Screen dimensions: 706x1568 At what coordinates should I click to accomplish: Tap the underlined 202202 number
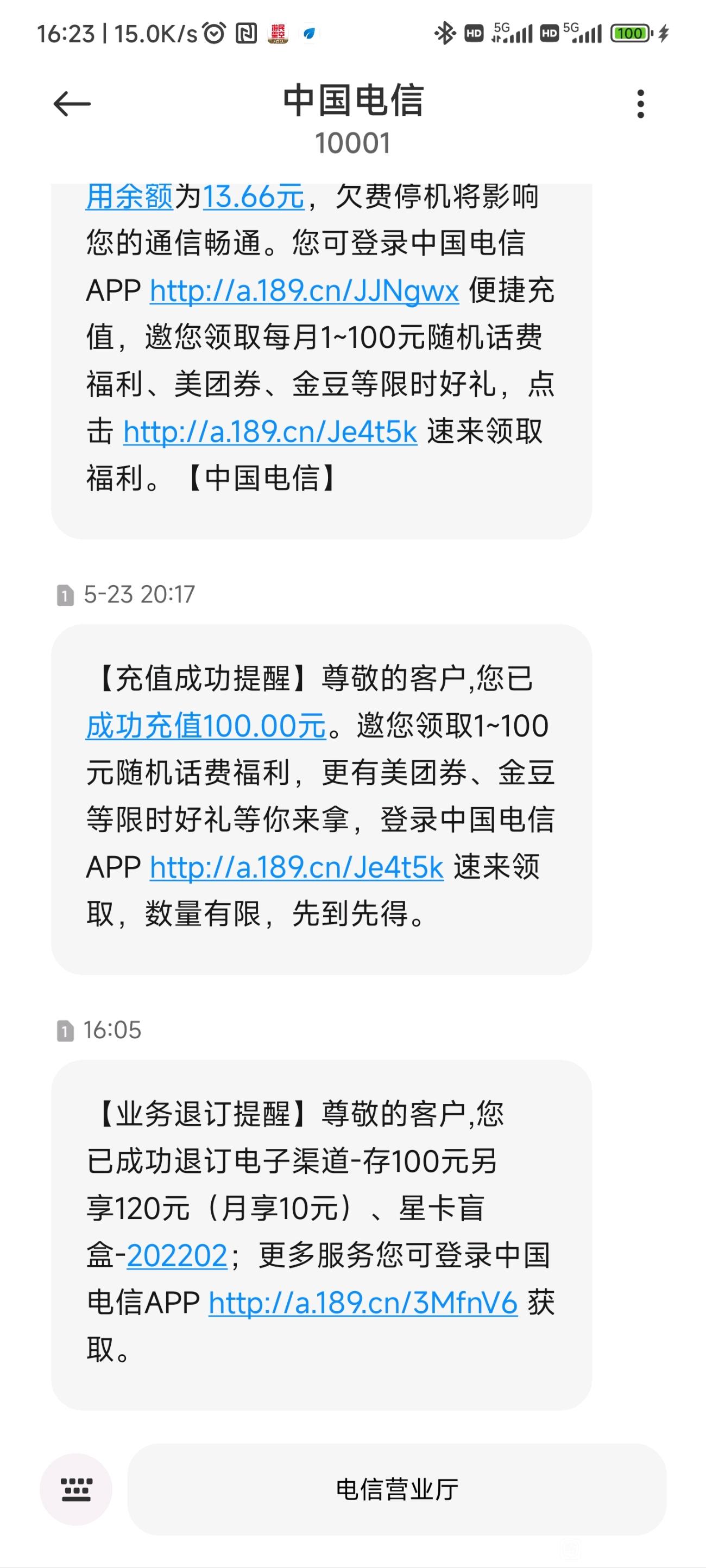[x=177, y=1256]
